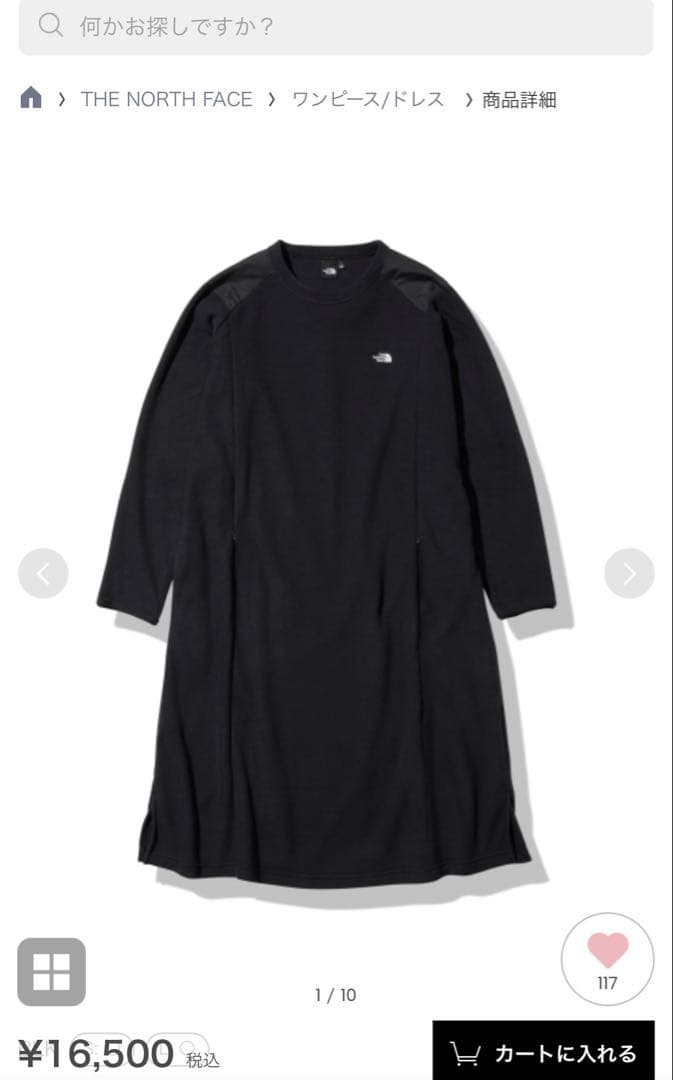Tap カートに入れる to add to cart

tap(543, 1052)
